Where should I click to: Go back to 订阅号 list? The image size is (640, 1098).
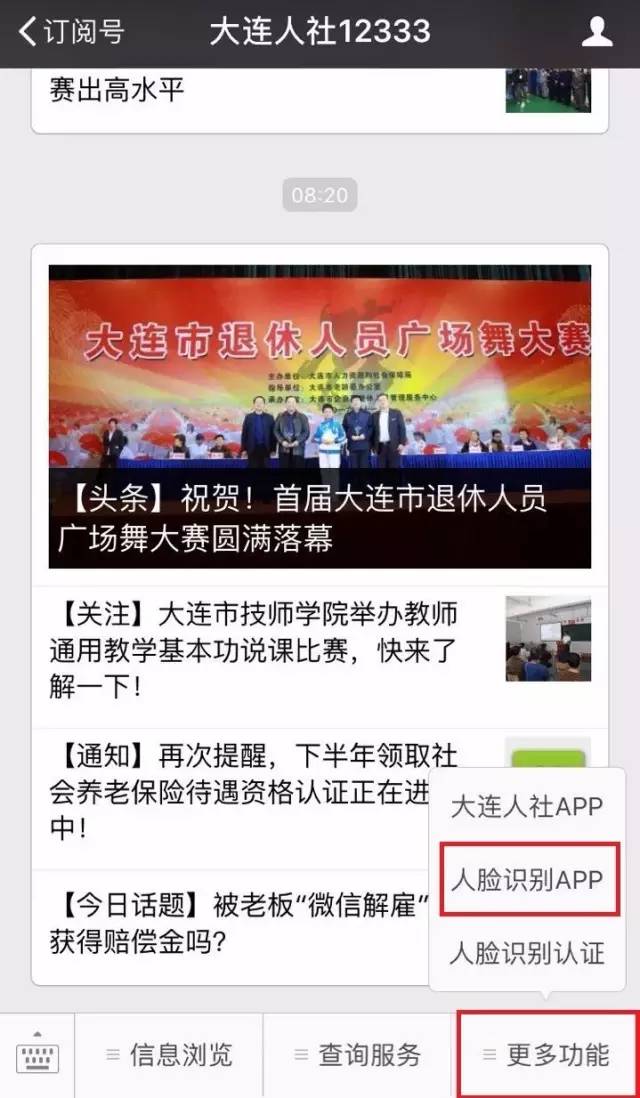coord(70,32)
